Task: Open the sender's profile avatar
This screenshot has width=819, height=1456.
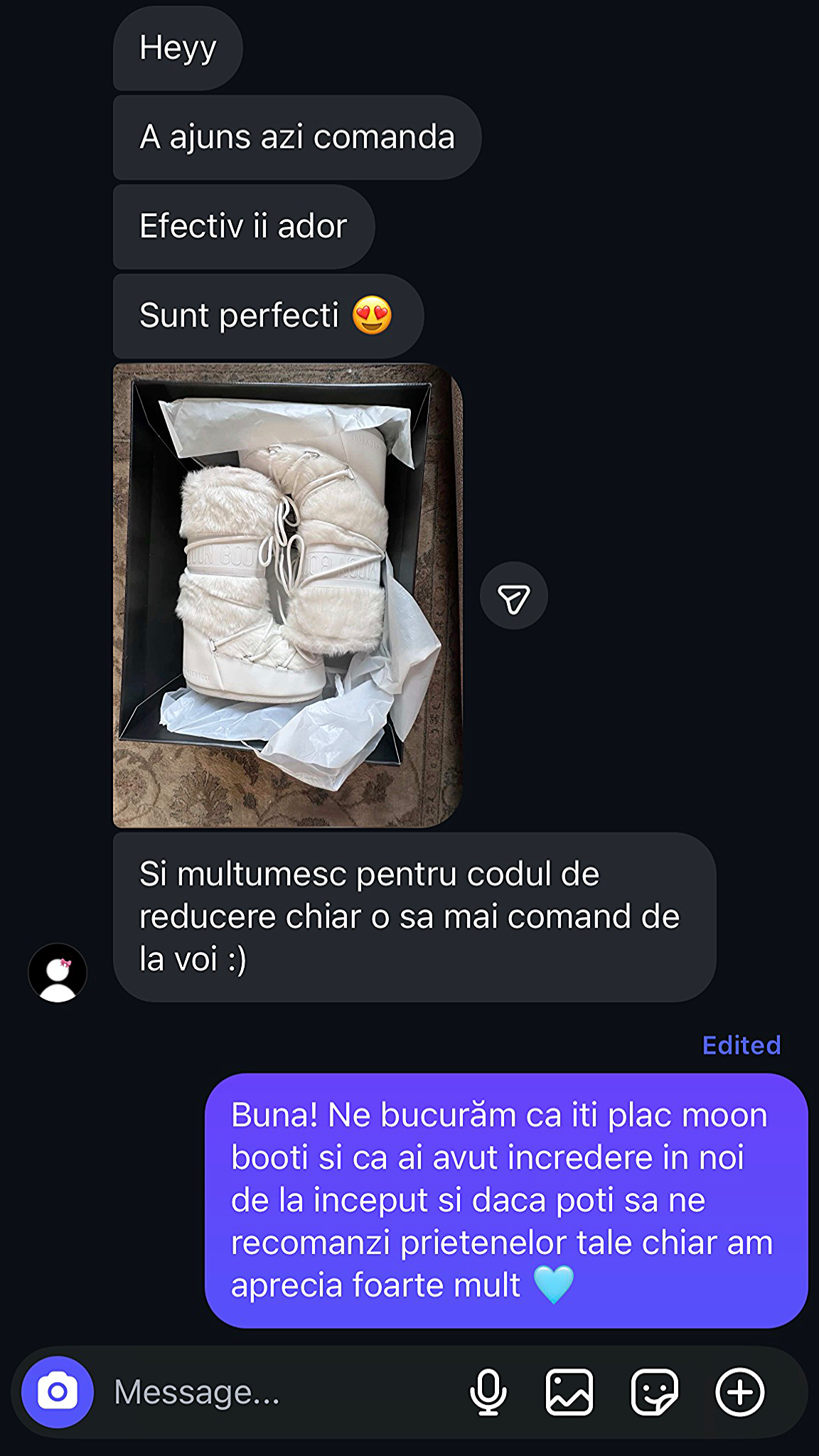Action: pyautogui.click(x=58, y=973)
